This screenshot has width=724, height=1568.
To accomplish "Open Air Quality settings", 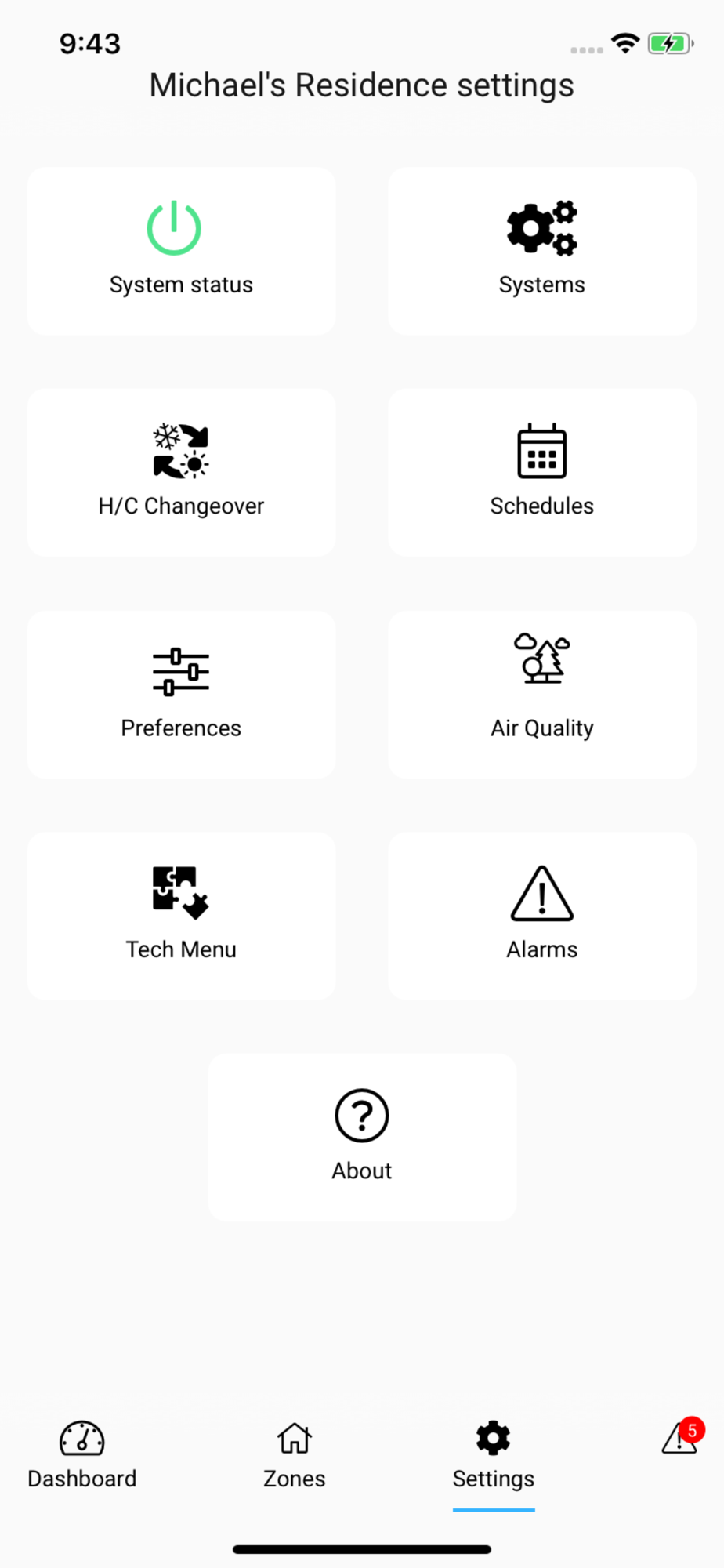I will [x=541, y=695].
